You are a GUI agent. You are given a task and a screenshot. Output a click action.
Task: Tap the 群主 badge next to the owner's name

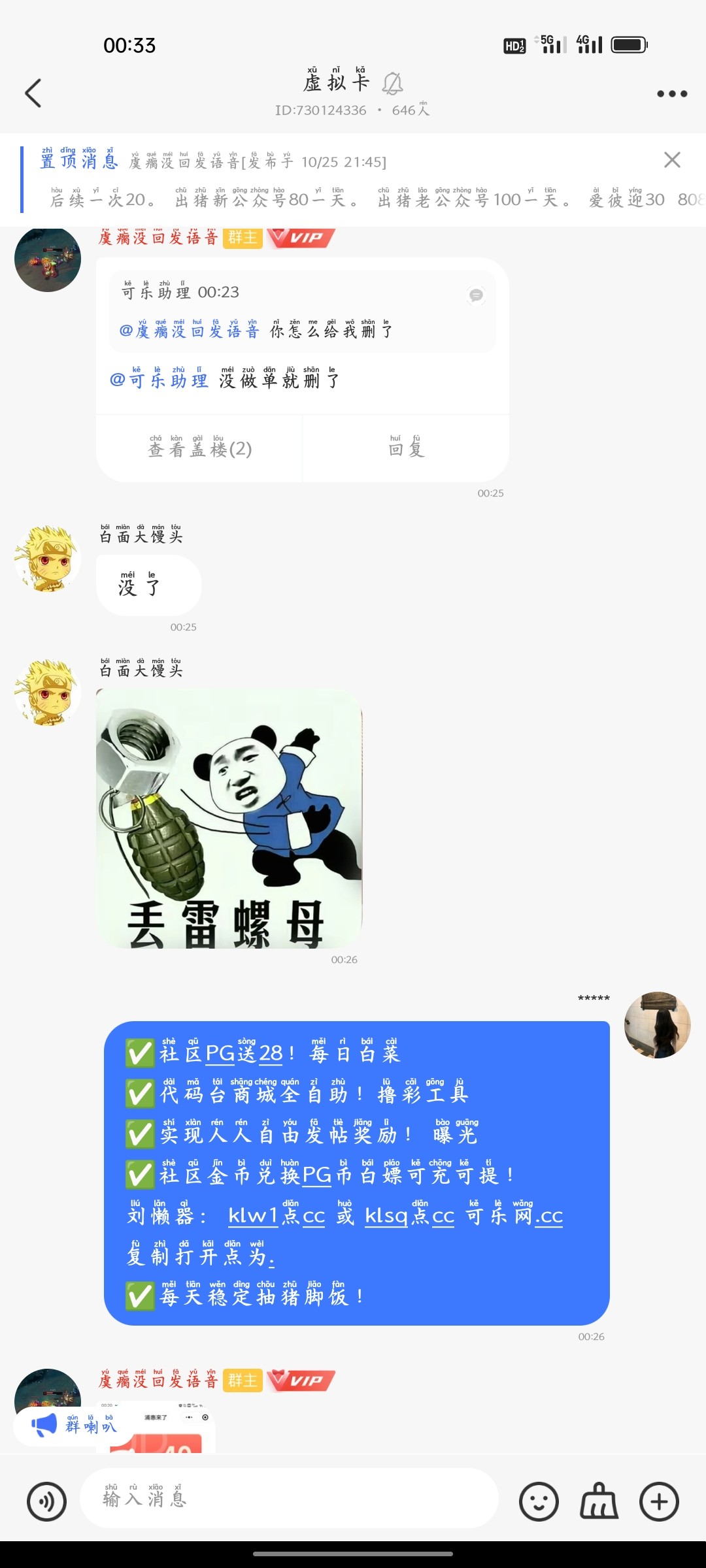click(x=242, y=238)
